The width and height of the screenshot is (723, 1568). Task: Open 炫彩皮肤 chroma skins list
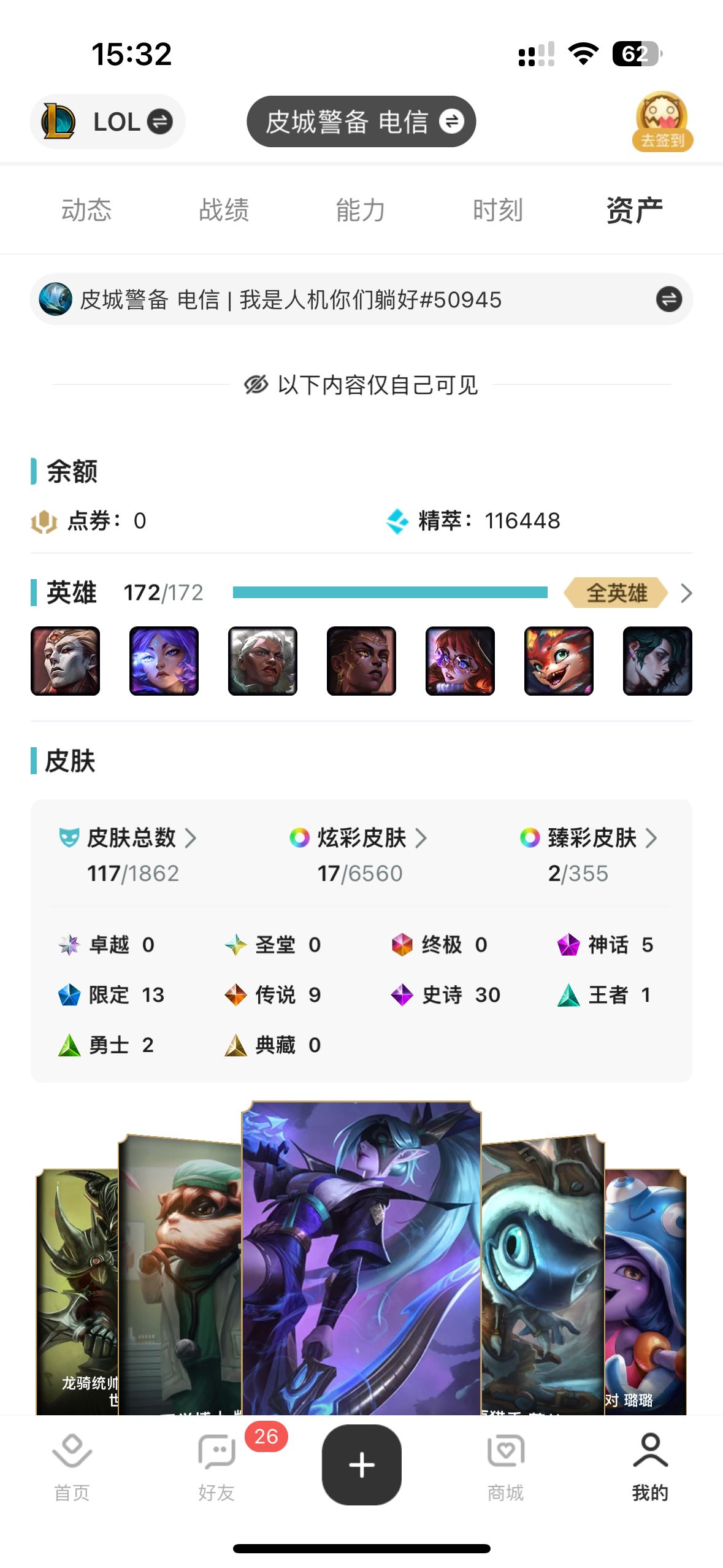pyautogui.click(x=361, y=838)
